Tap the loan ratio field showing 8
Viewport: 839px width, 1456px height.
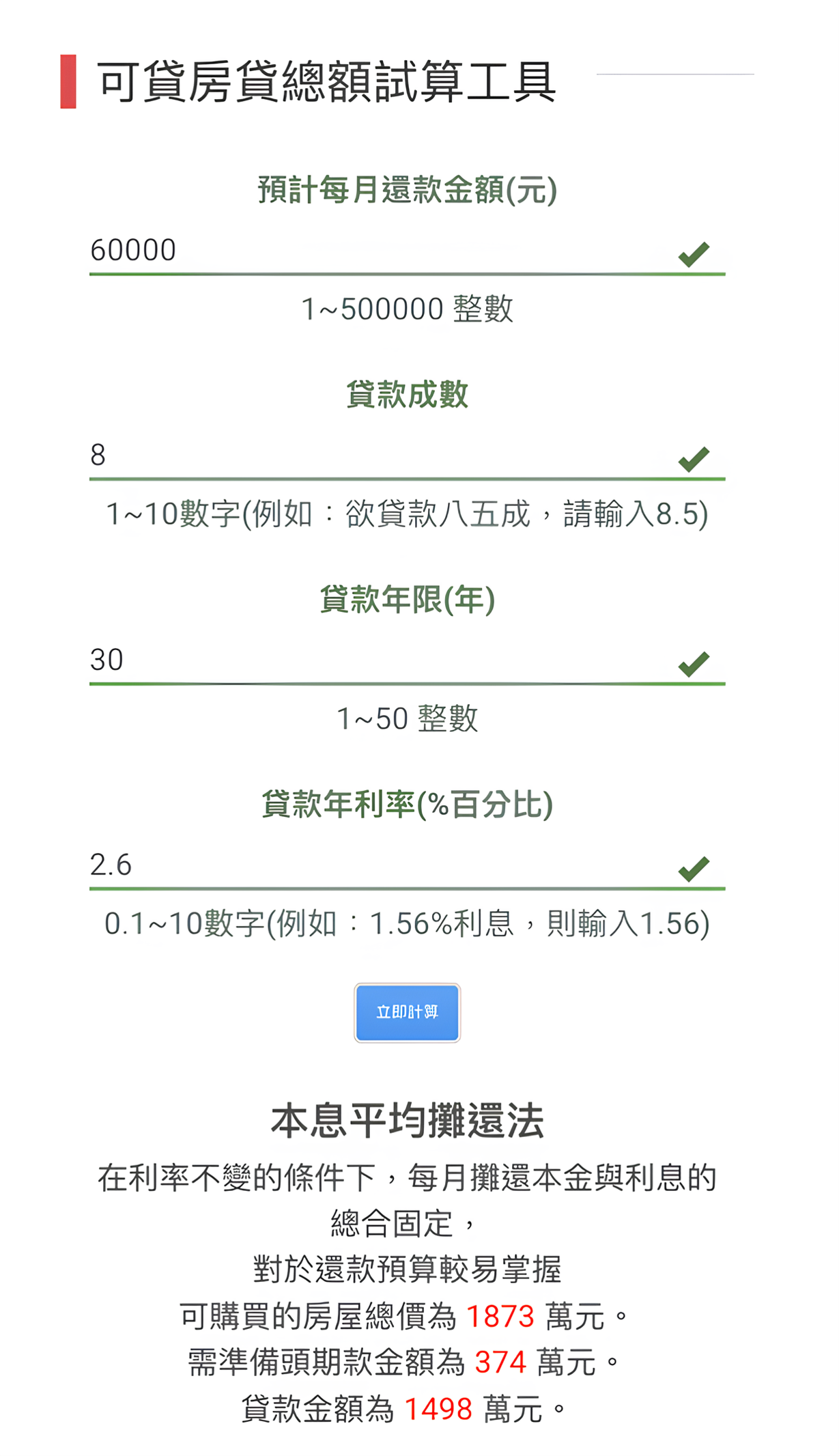pos(407,456)
